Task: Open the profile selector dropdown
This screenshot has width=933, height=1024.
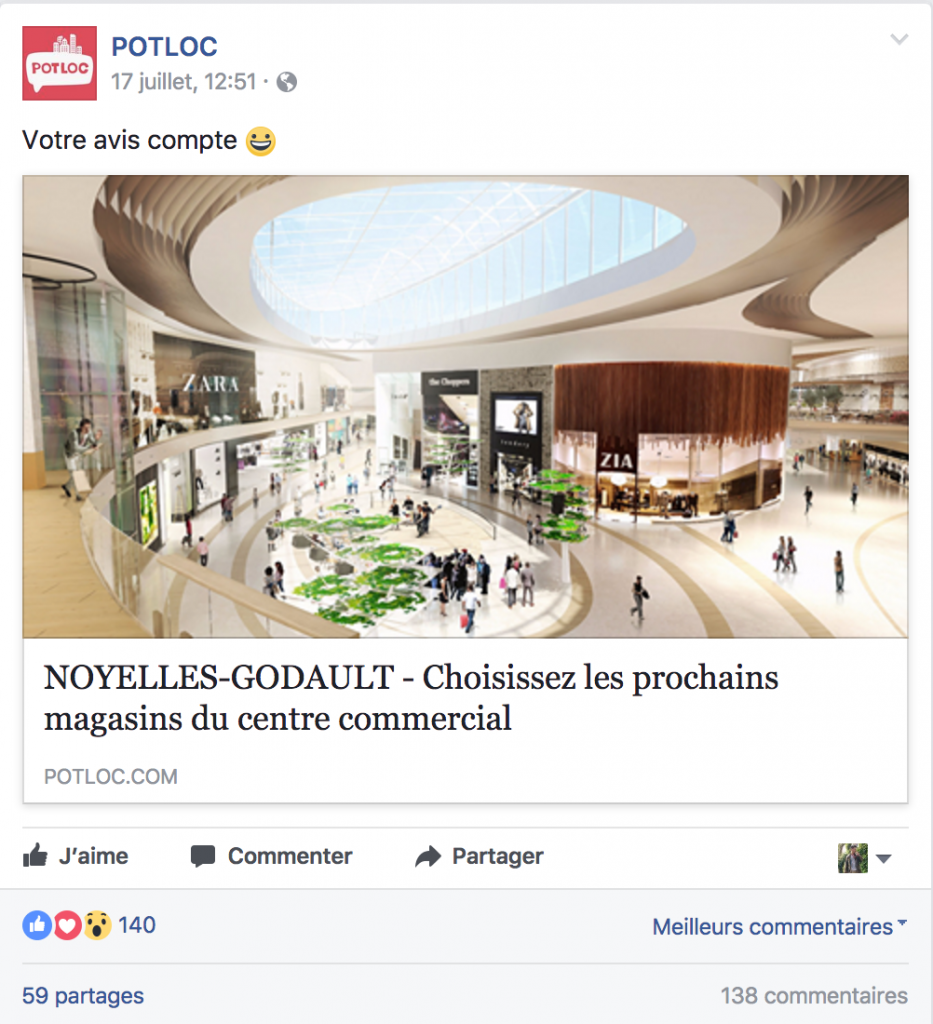Action: (866, 858)
